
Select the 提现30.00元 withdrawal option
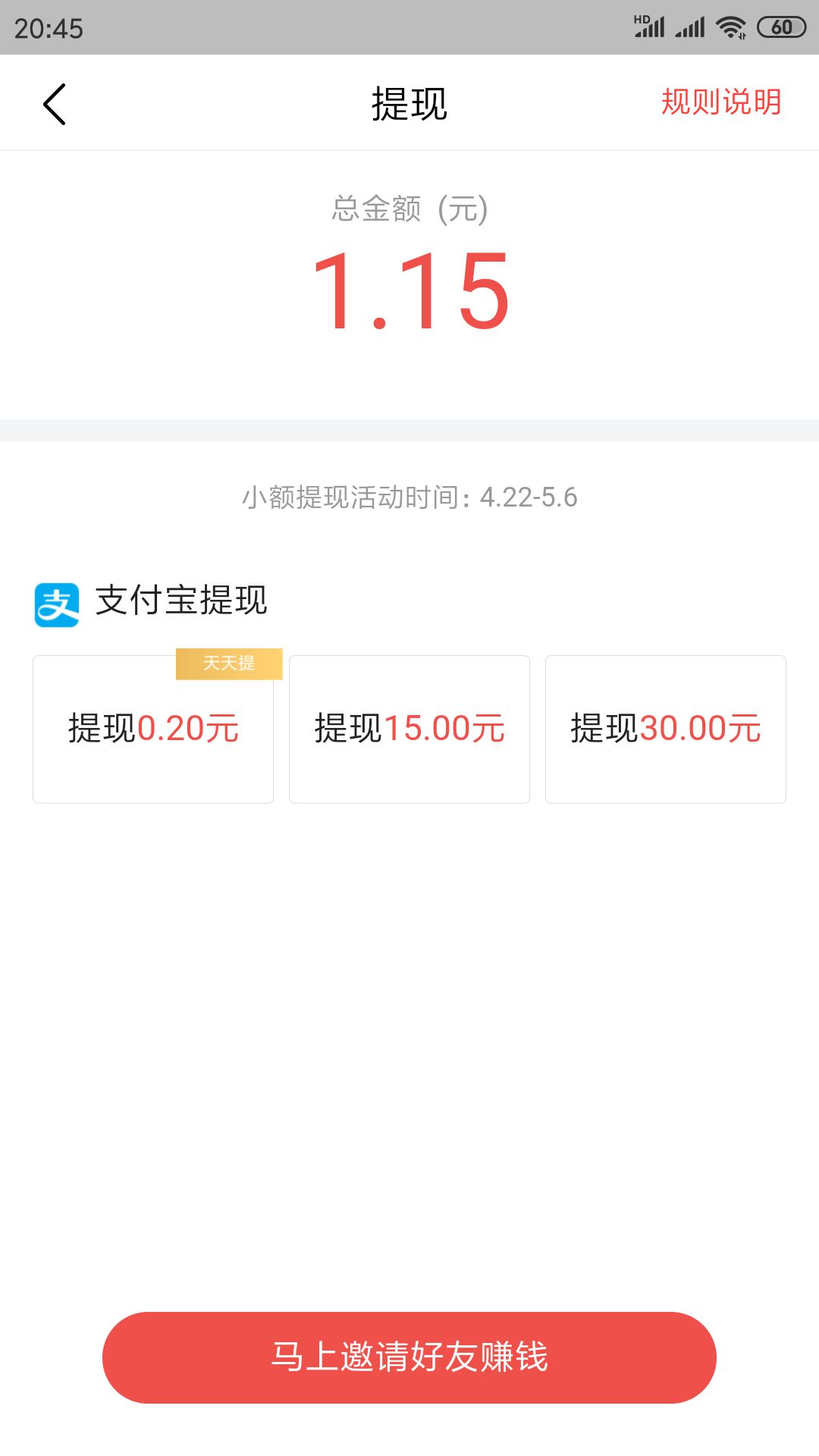pyautogui.click(x=666, y=728)
